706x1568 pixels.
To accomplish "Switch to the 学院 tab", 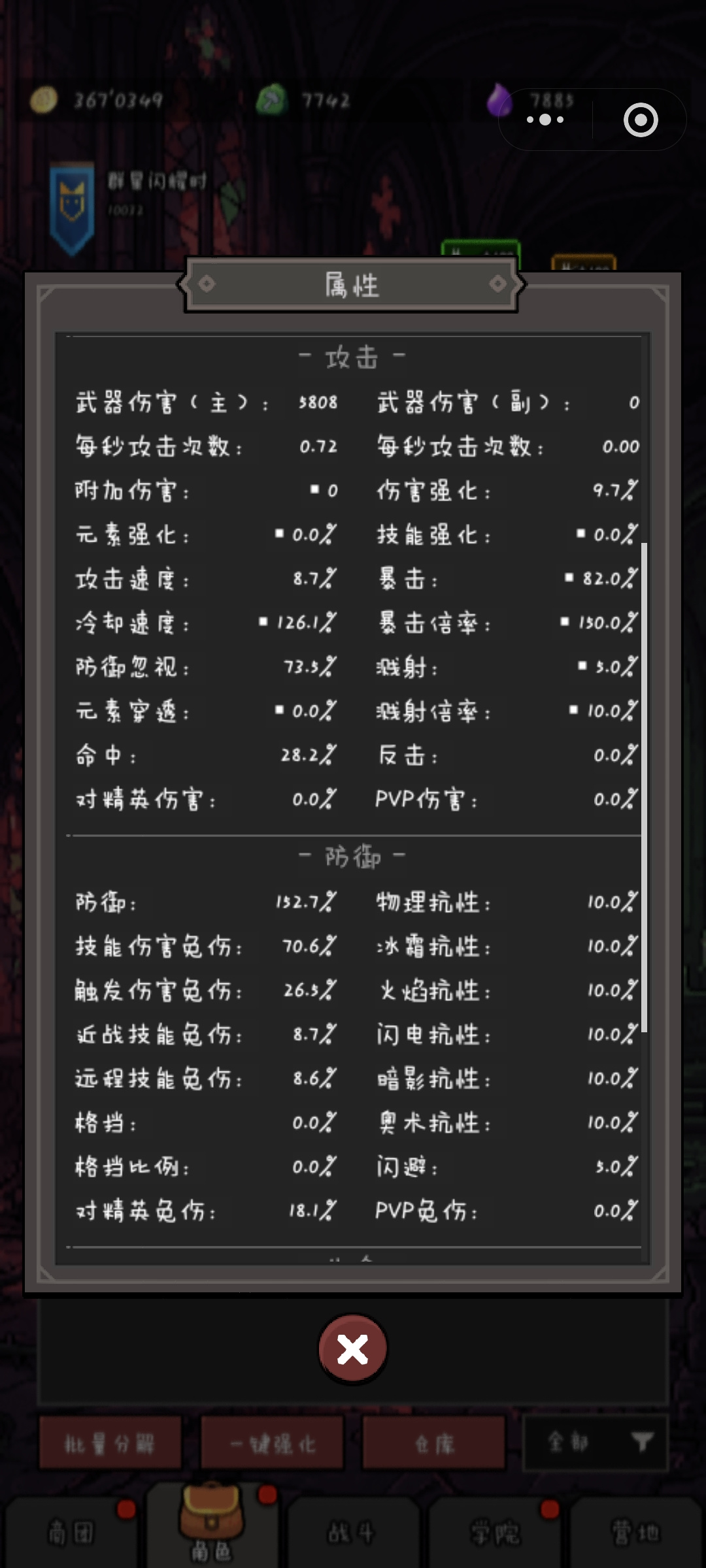I will [494, 1531].
